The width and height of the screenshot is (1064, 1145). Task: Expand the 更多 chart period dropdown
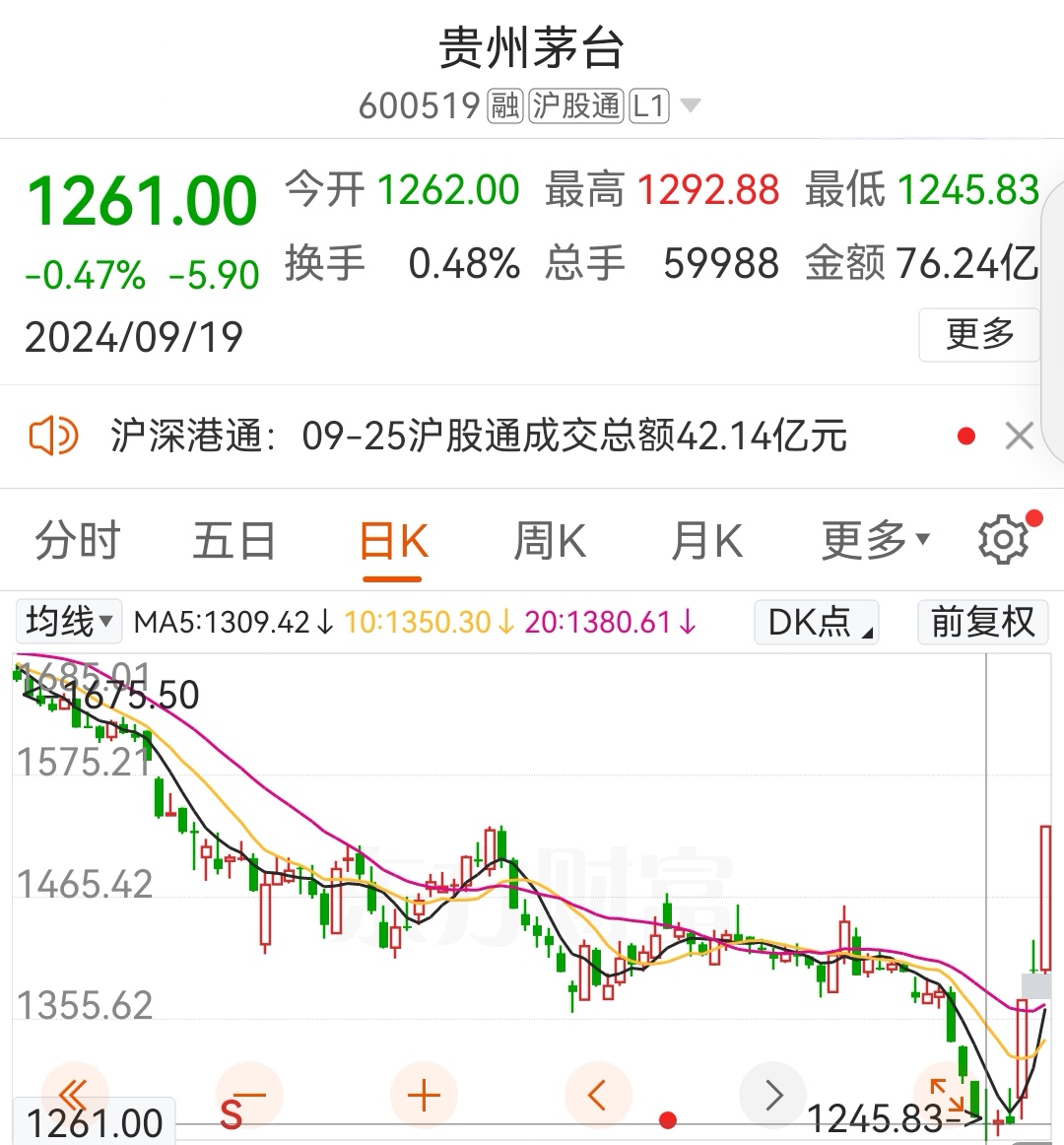click(x=873, y=538)
